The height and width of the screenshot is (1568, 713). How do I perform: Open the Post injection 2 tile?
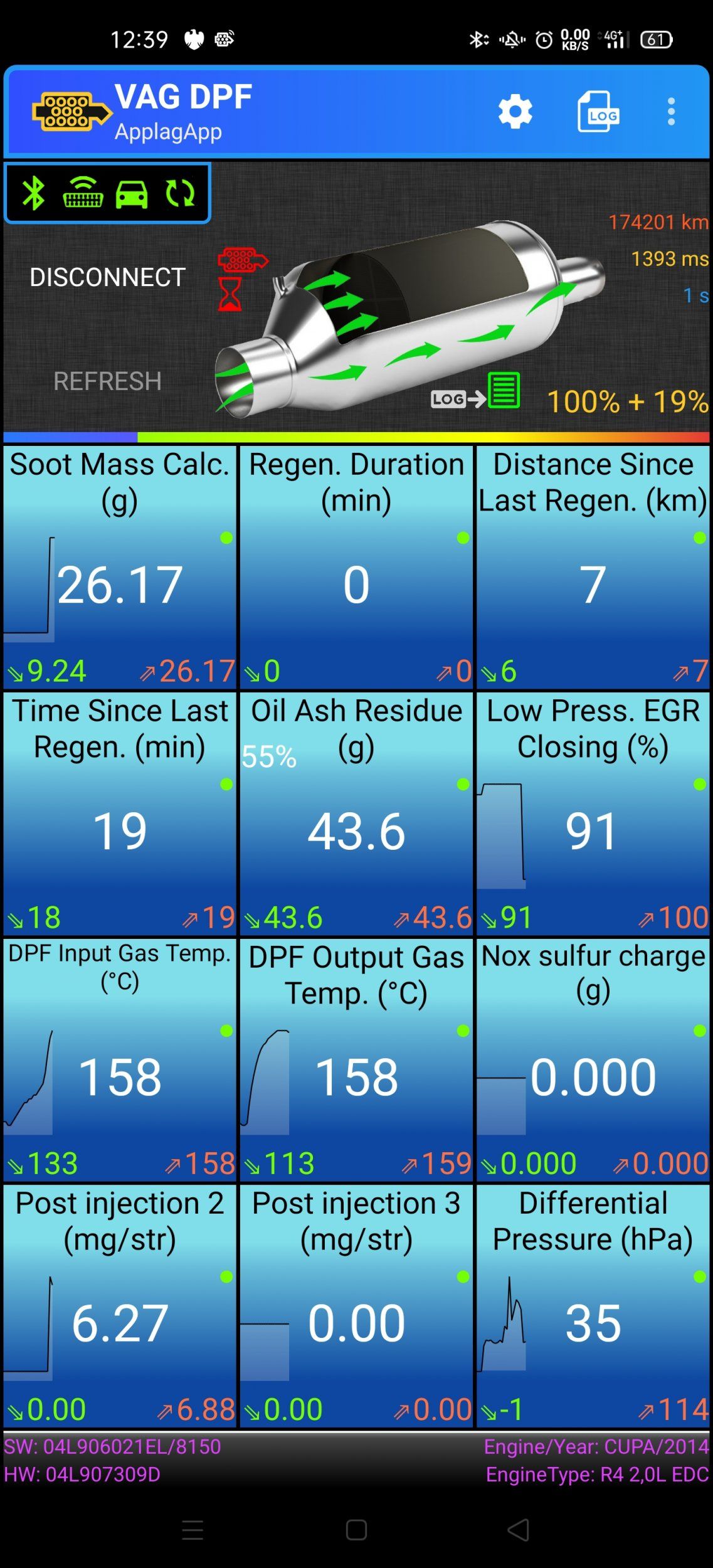click(x=120, y=1306)
